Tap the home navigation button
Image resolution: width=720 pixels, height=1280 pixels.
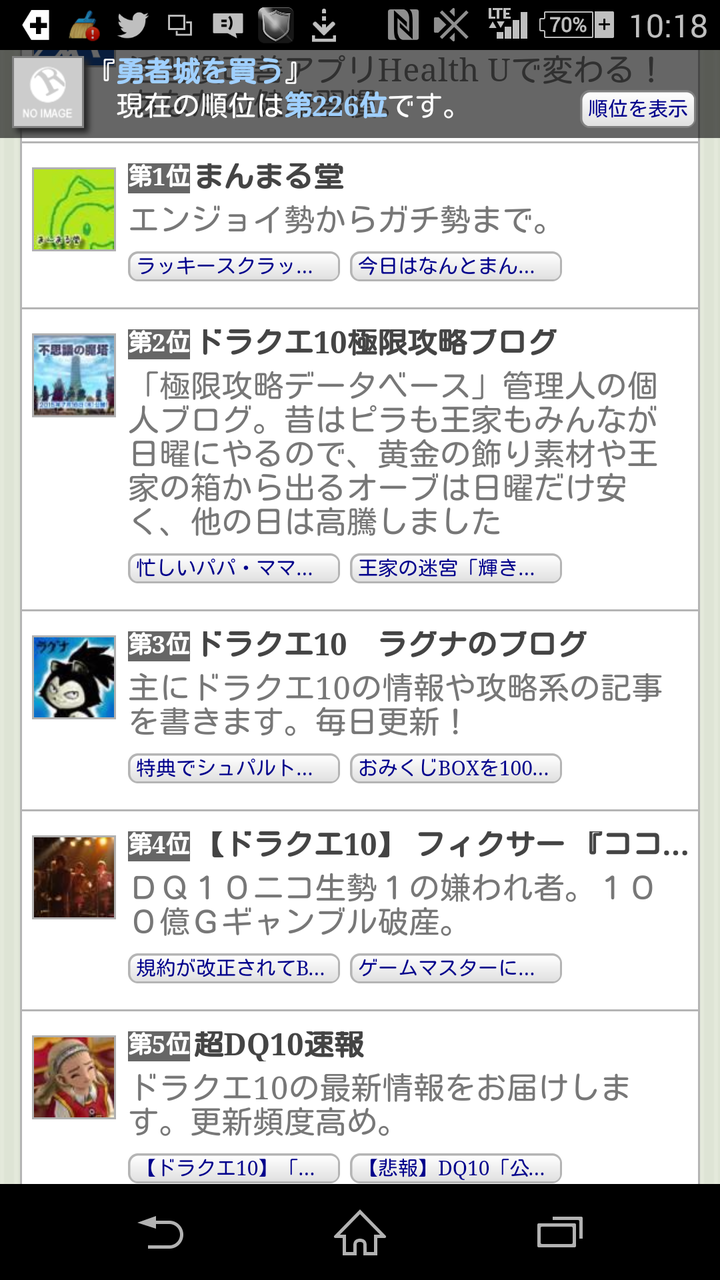pos(360,1232)
